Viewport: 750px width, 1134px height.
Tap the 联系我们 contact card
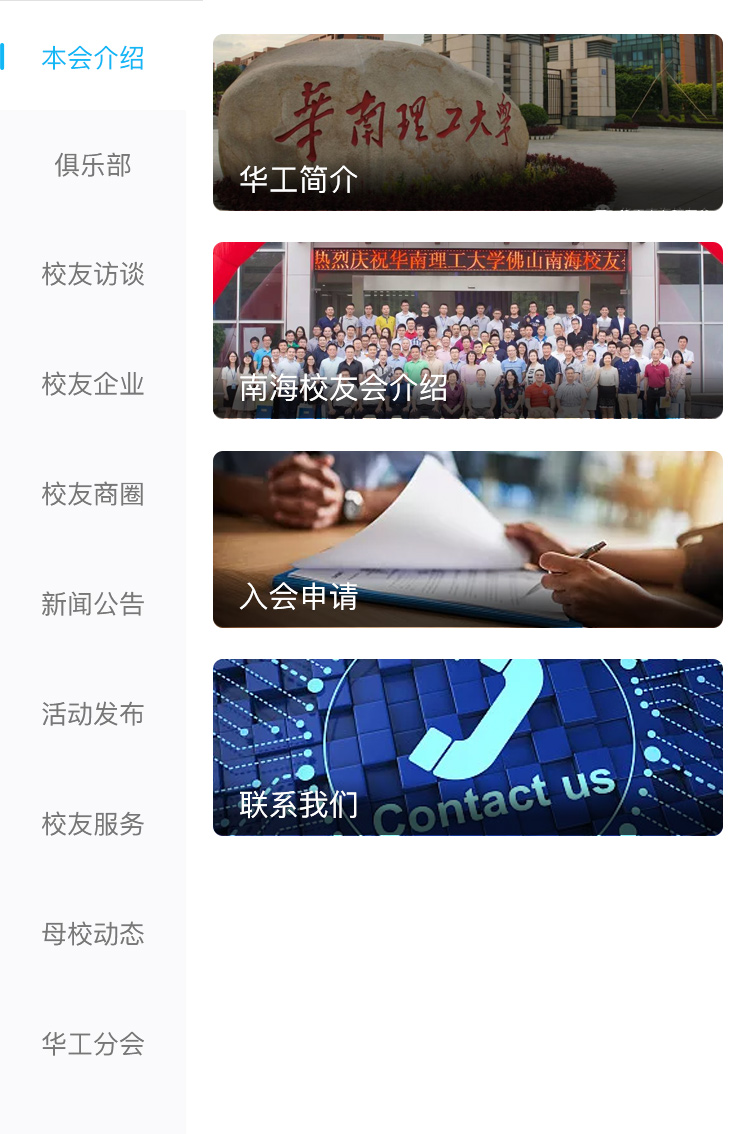(x=467, y=747)
